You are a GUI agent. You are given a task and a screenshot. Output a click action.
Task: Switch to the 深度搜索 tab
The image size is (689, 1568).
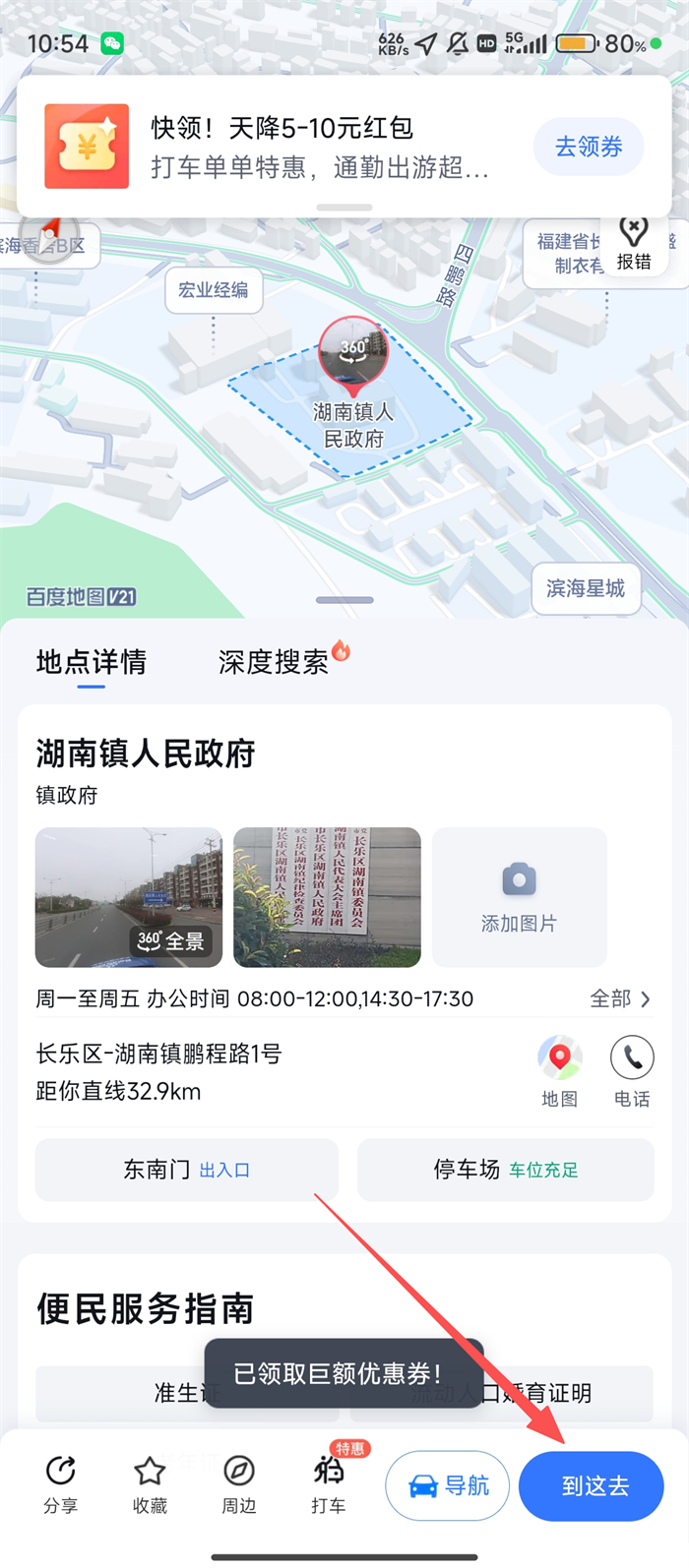click(275, 662)
